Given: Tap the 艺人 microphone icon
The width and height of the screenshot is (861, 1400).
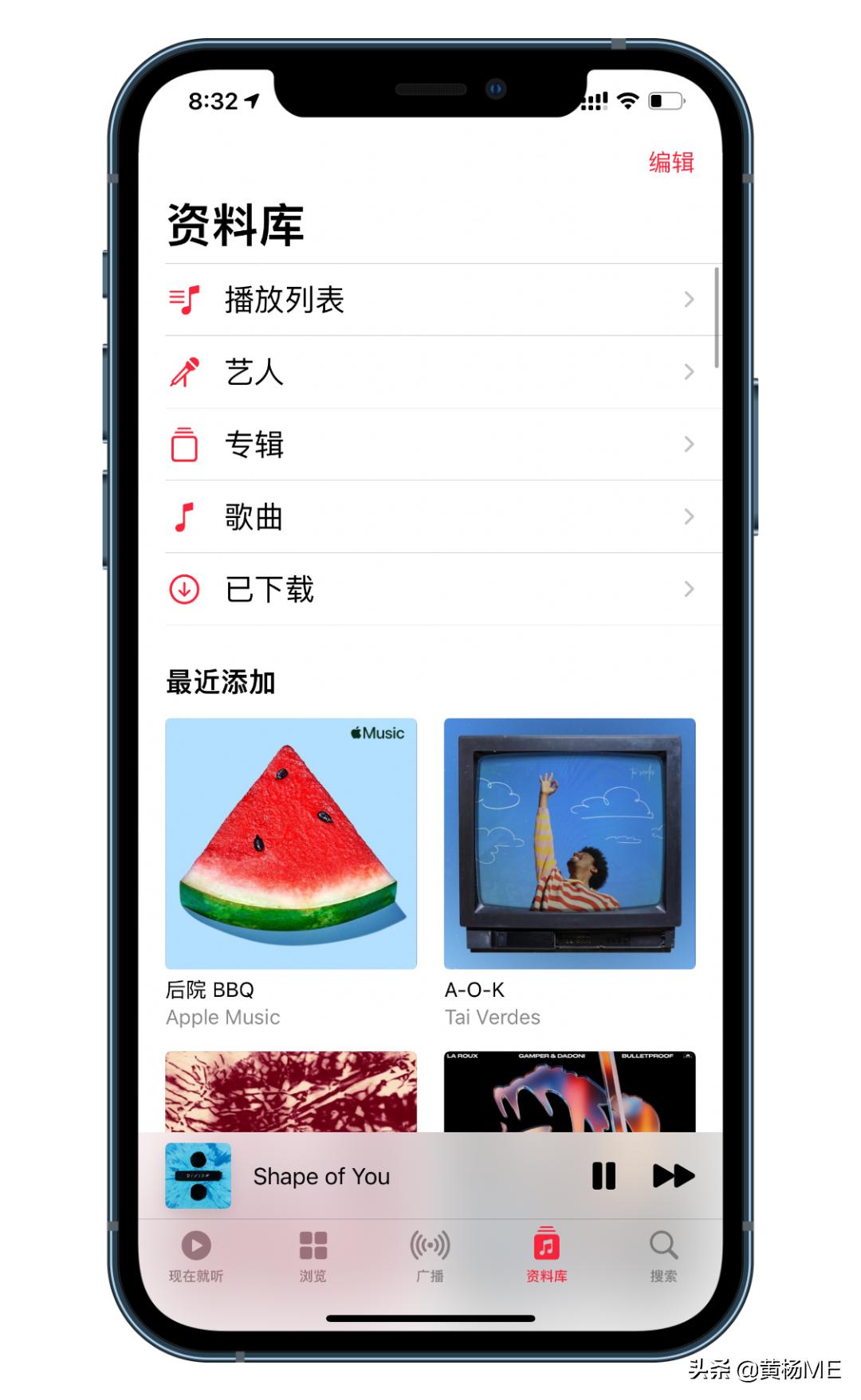Looking at the screenshot, I should tap(185, 371).
